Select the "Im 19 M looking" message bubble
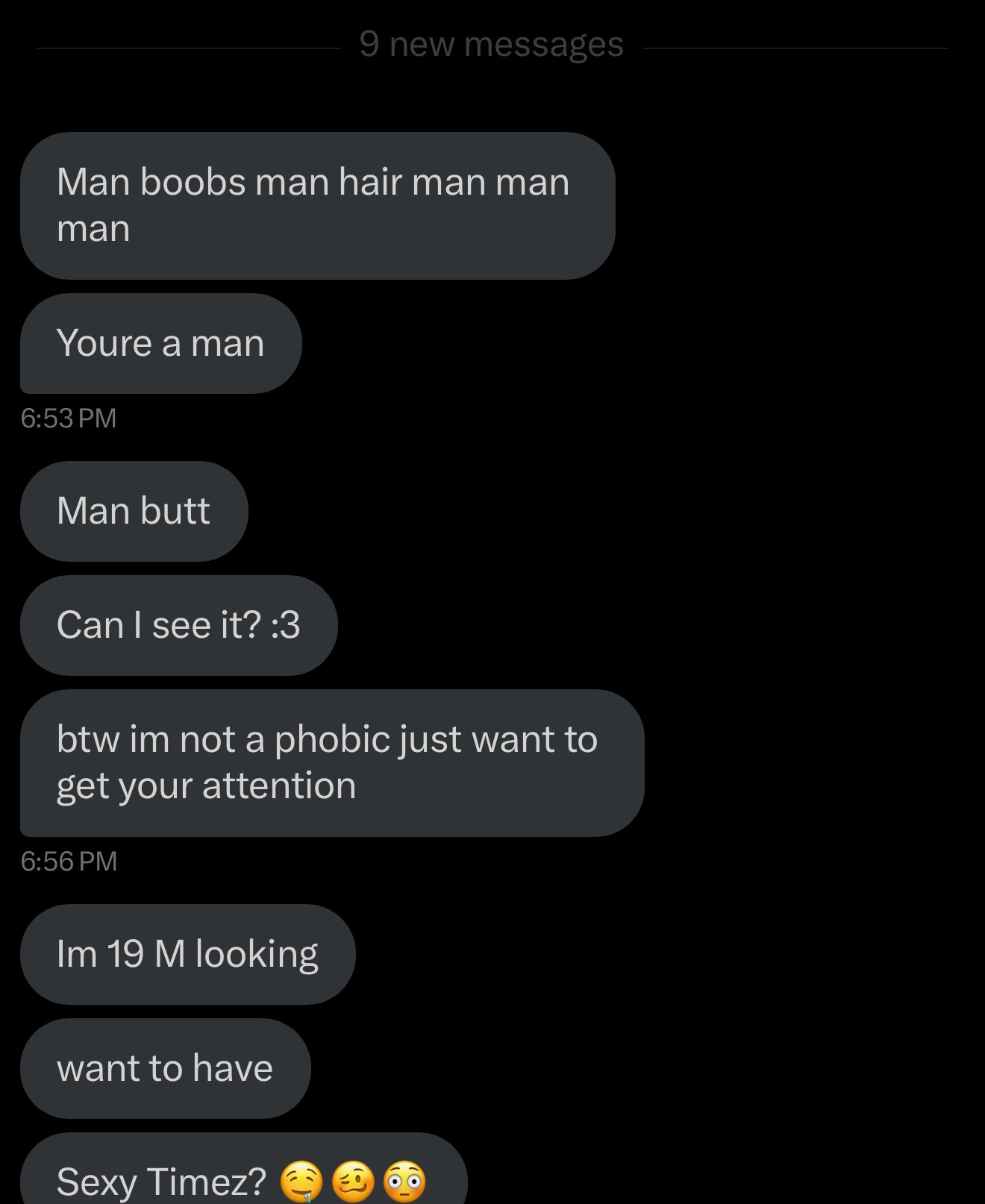Viewport: 985px width, 1204px height. [187, 954]
